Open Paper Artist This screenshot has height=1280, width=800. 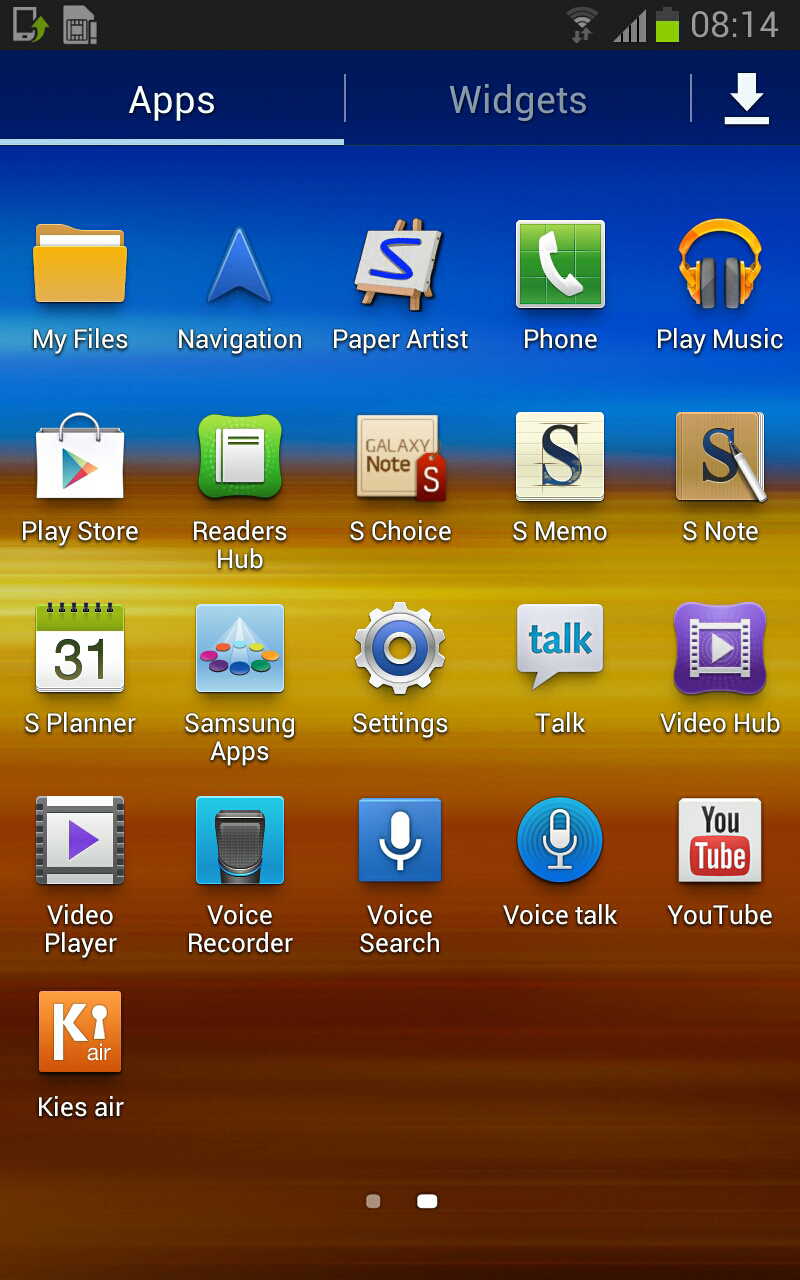click(x=400, y=265)
